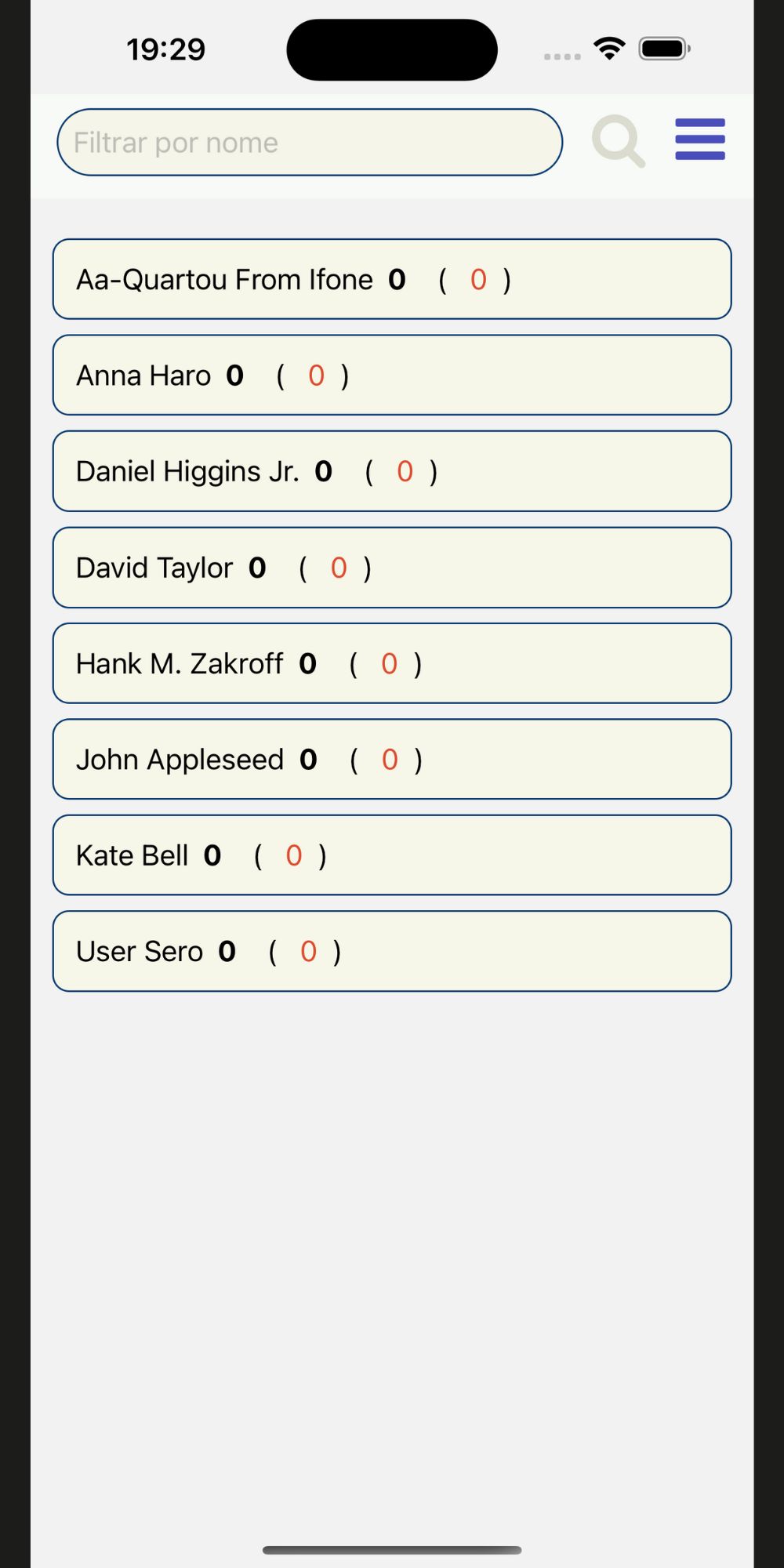Open the Aa-Quartou From Ifone row

tap(391, 280)
